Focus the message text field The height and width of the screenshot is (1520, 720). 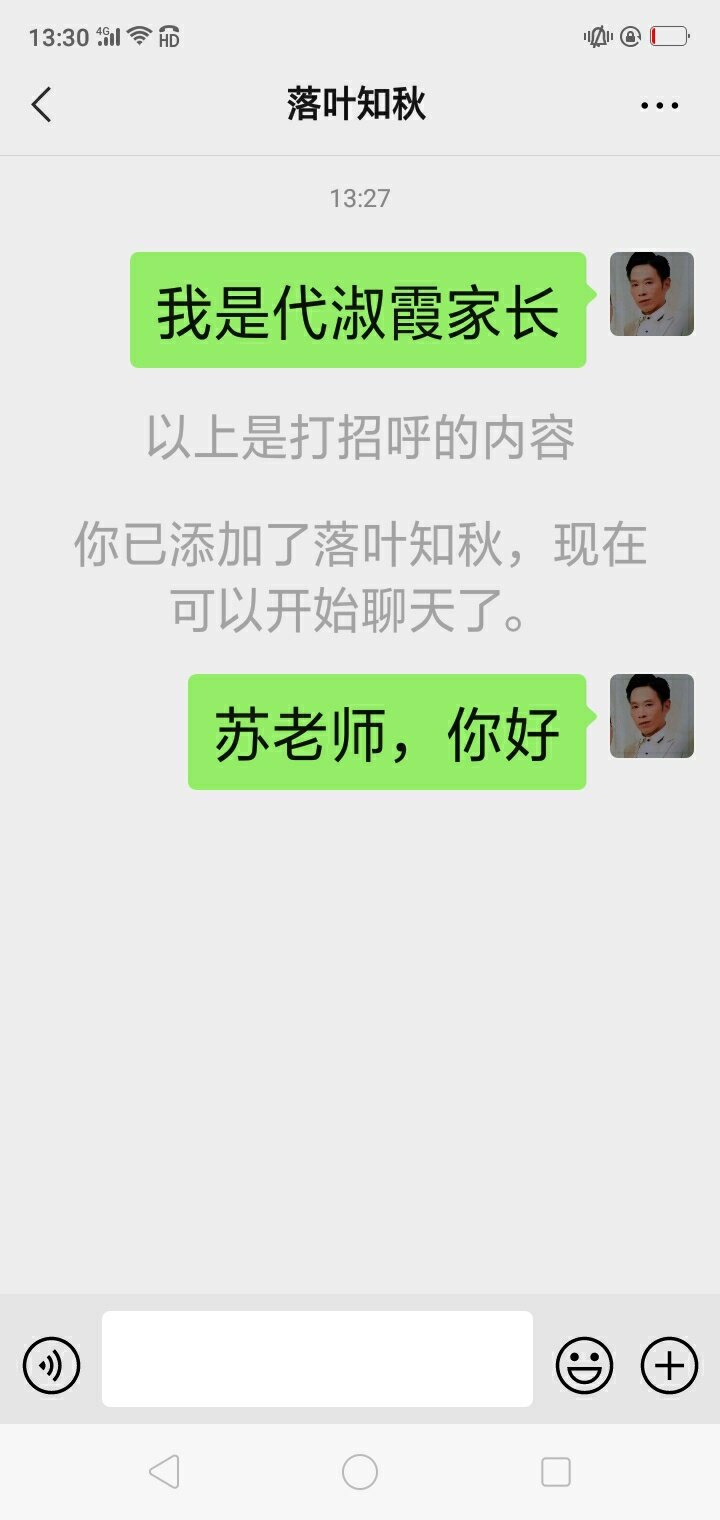(x=317, y=1359)
